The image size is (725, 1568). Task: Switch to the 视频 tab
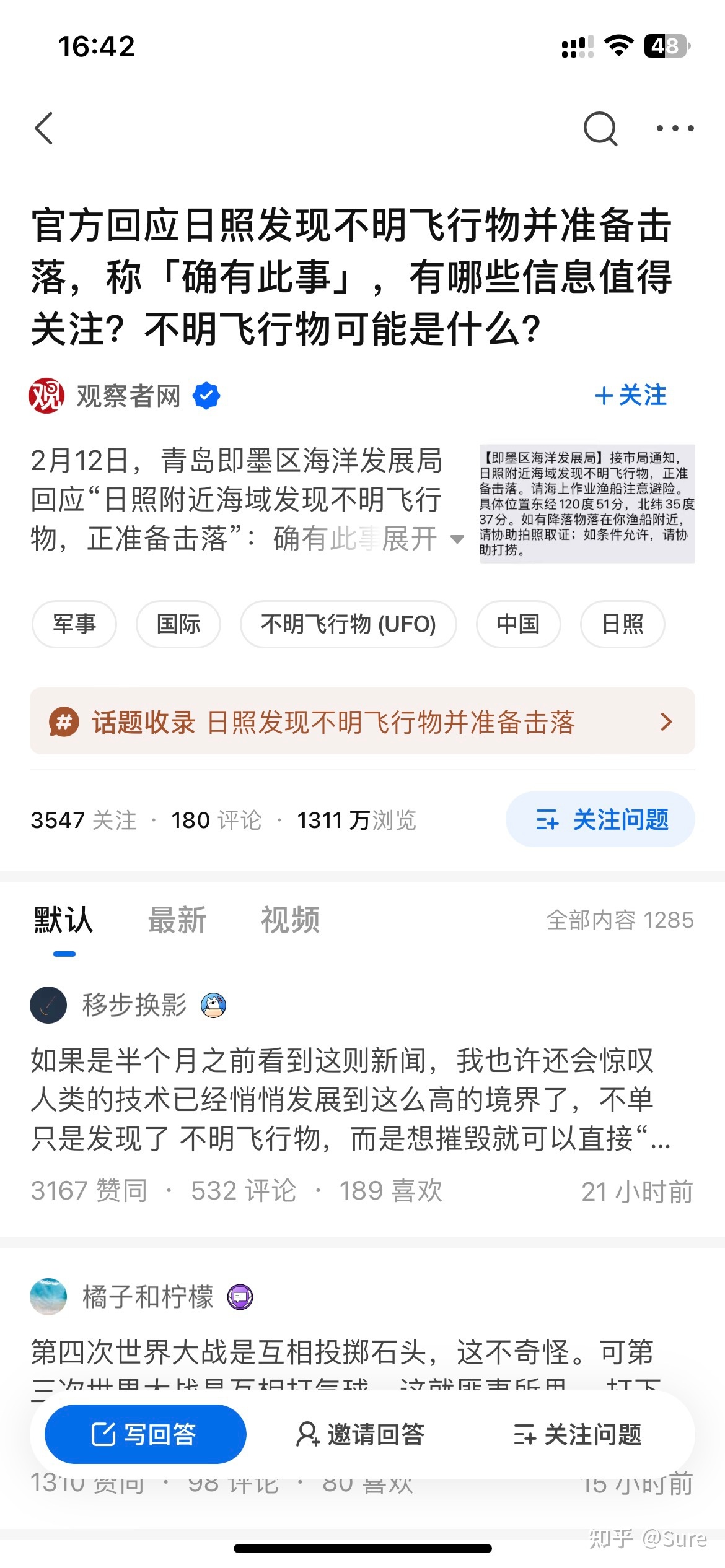coord(290,920)
